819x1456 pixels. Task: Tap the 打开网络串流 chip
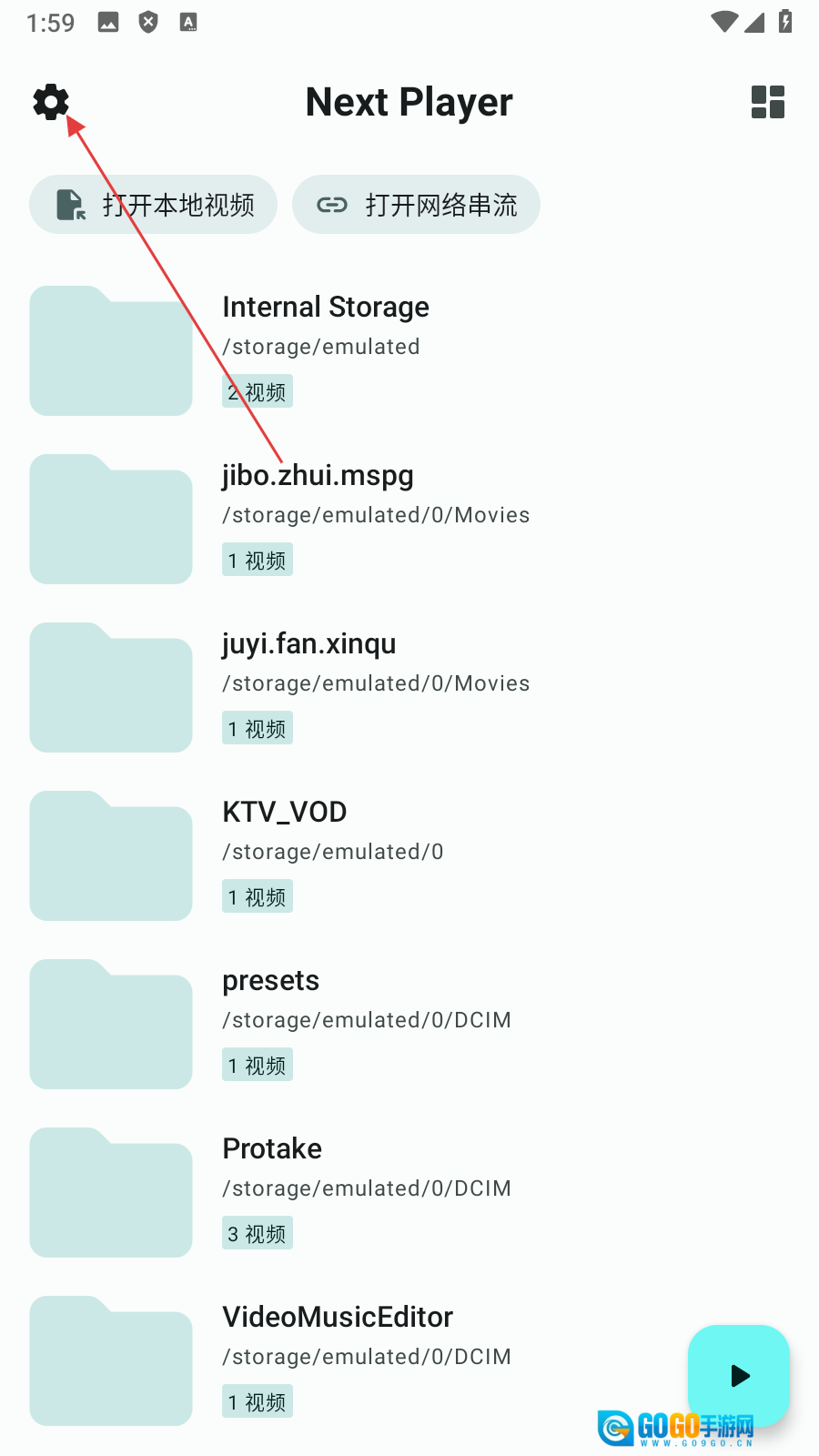[416, 205]
